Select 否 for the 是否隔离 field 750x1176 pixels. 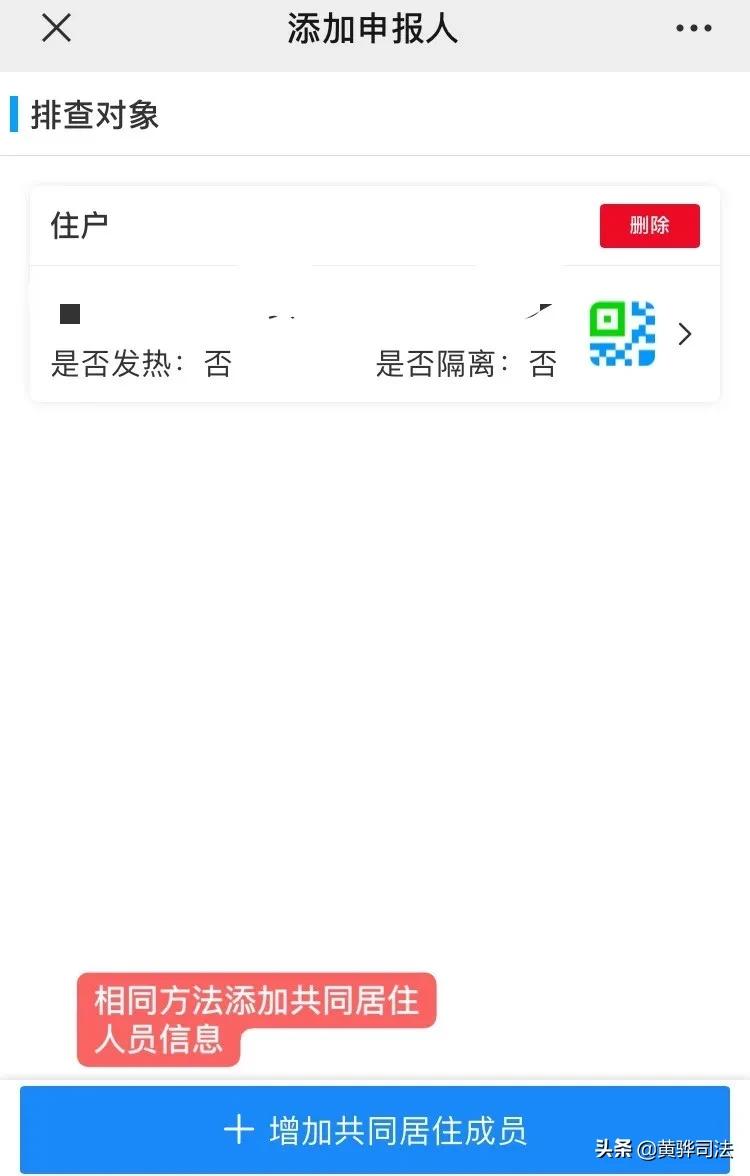click(x=542, y=364)
